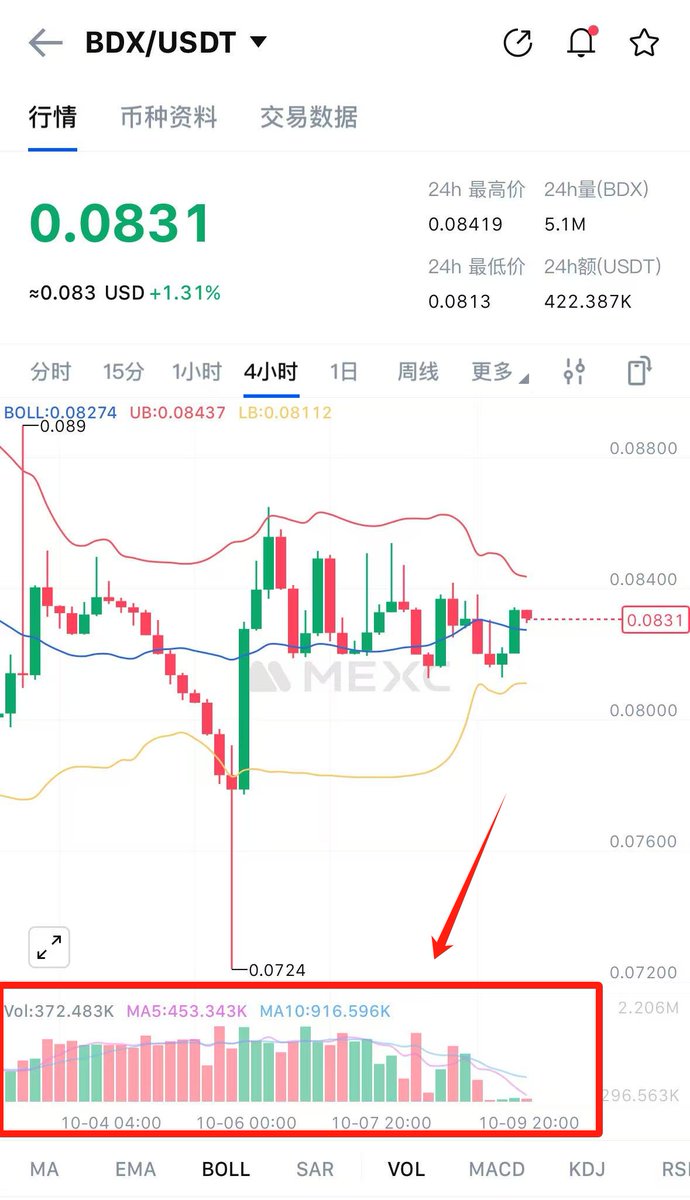690x1200 pixels.
Task: Select the 1小时 chart interval
Action: pyautogui.click(x=196, y=372)
